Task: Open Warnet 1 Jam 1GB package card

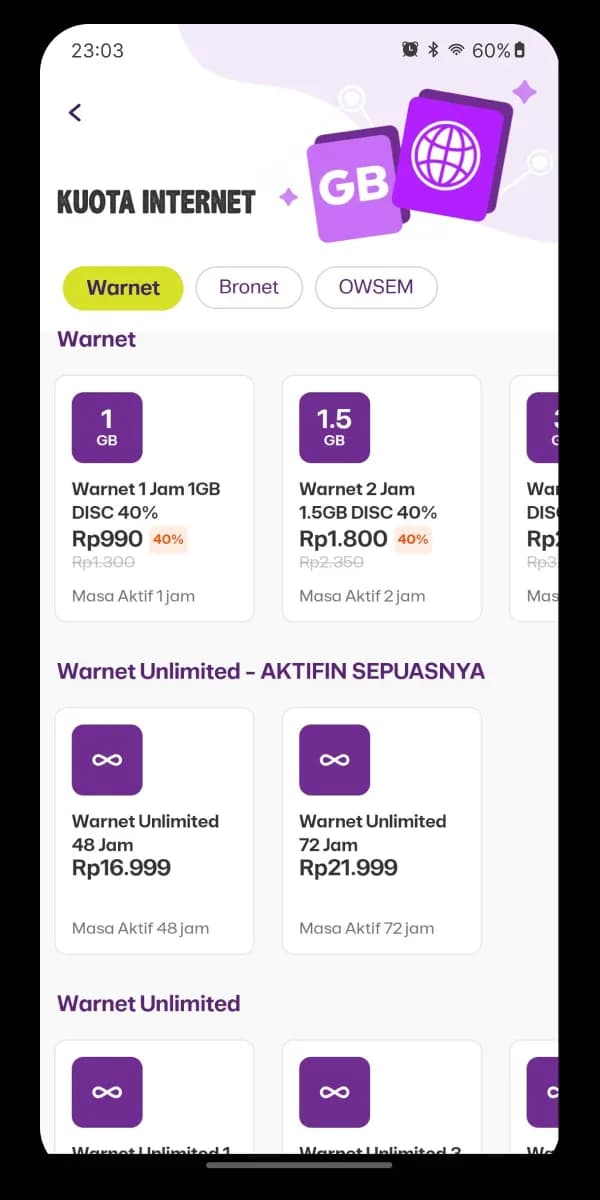Action: (x=154, y=498)
